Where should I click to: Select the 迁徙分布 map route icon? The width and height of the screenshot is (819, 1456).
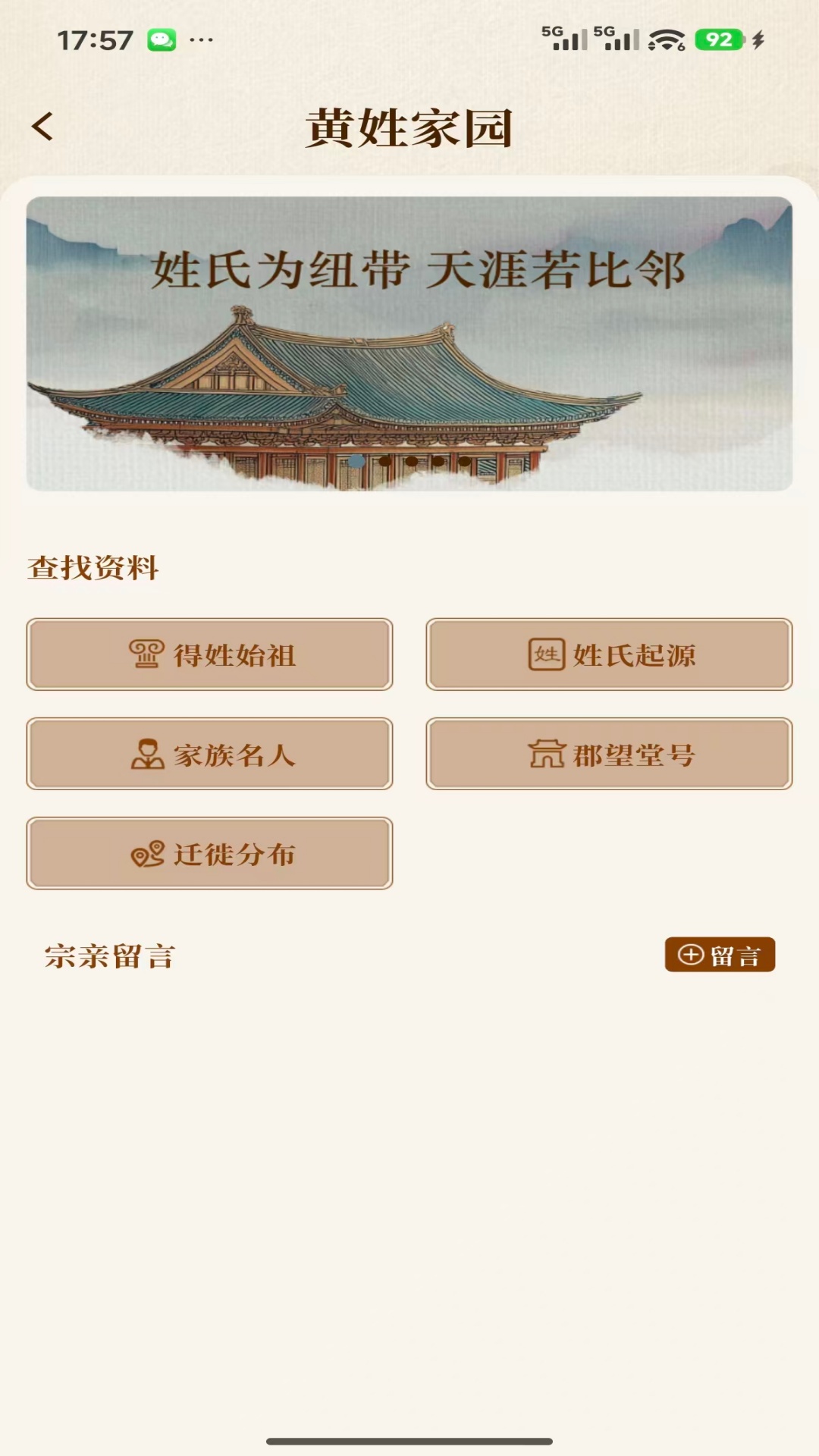(149, 853)
